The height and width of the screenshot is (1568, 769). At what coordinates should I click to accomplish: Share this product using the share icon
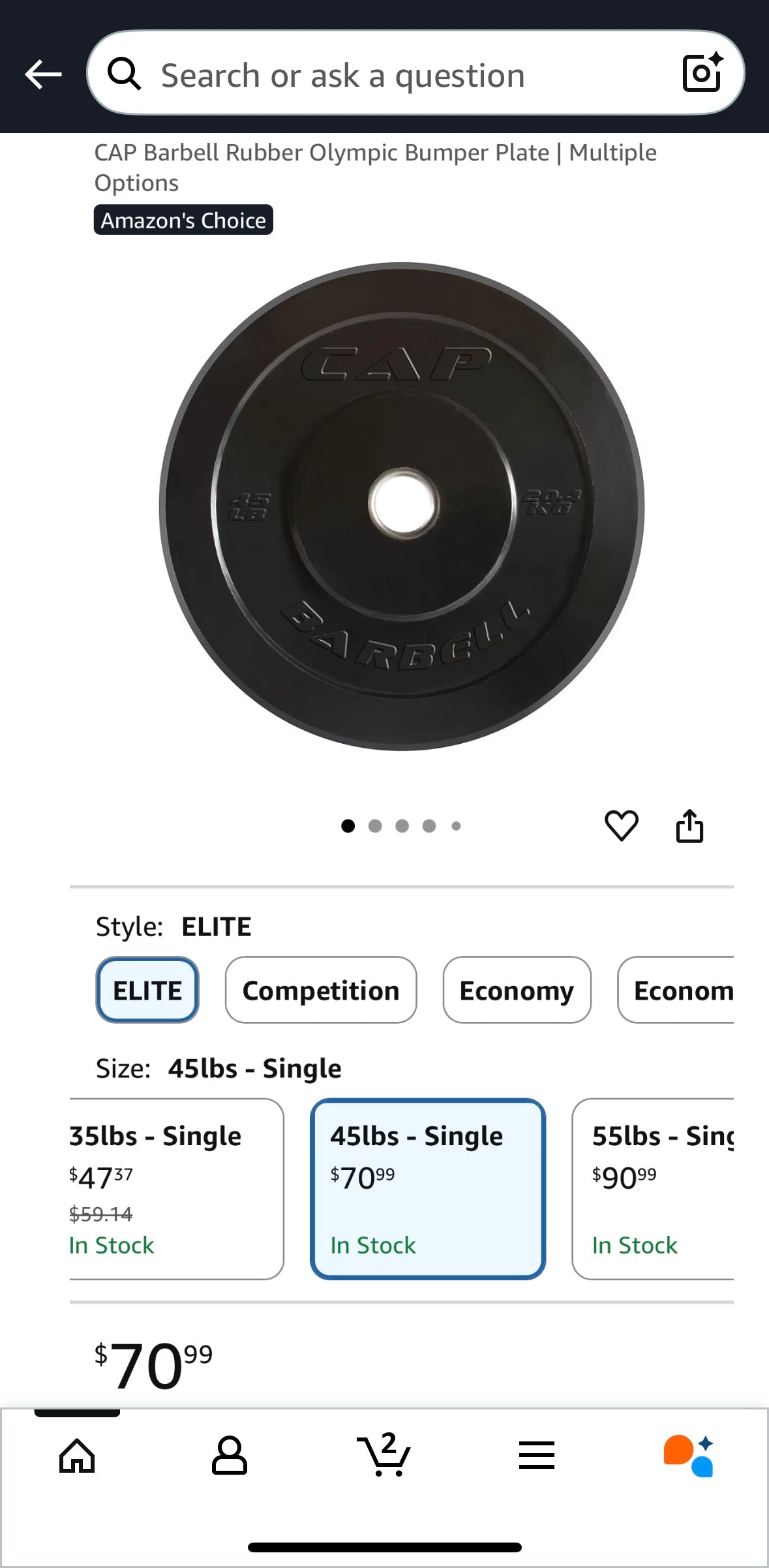click(691, 825)
